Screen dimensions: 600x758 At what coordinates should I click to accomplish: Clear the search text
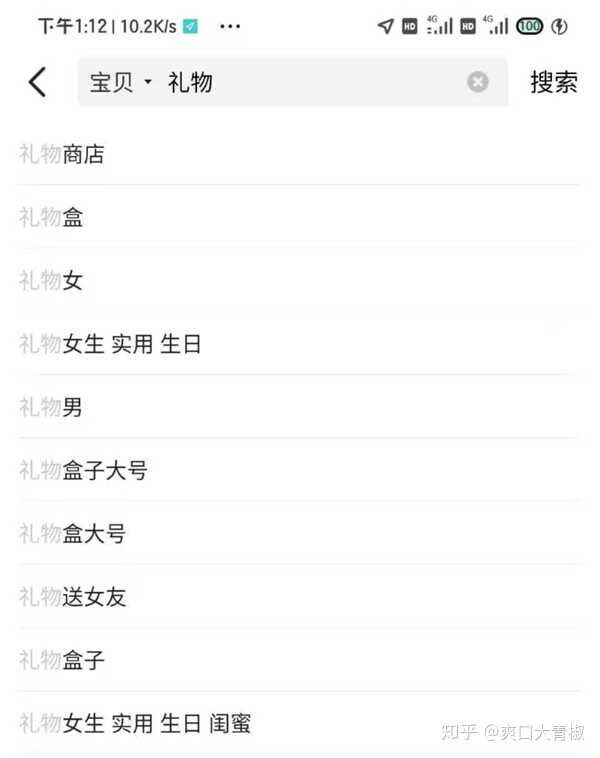coord(478,83)
